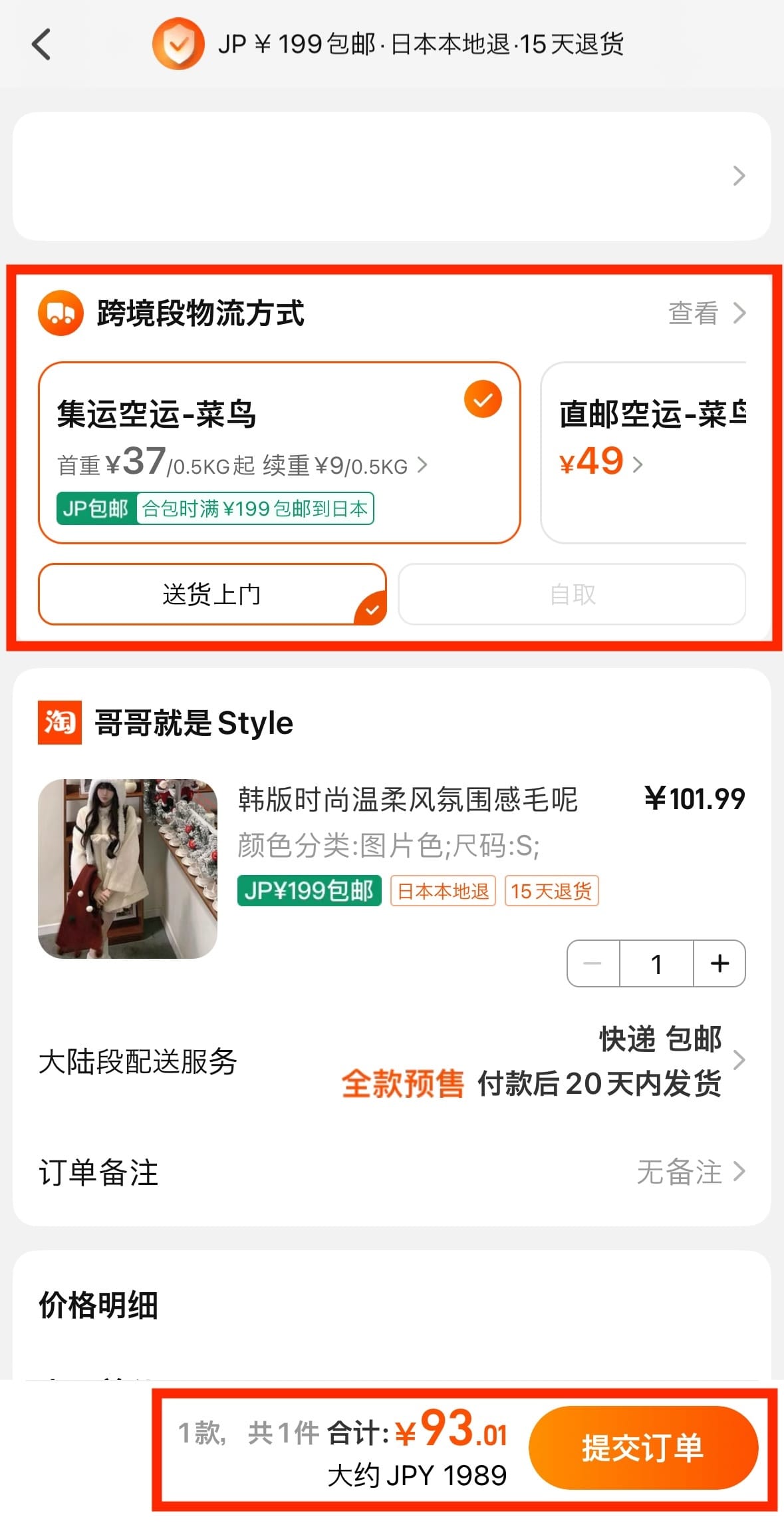Go back using the top-left arrow
784x1537 pixels.
41,45
